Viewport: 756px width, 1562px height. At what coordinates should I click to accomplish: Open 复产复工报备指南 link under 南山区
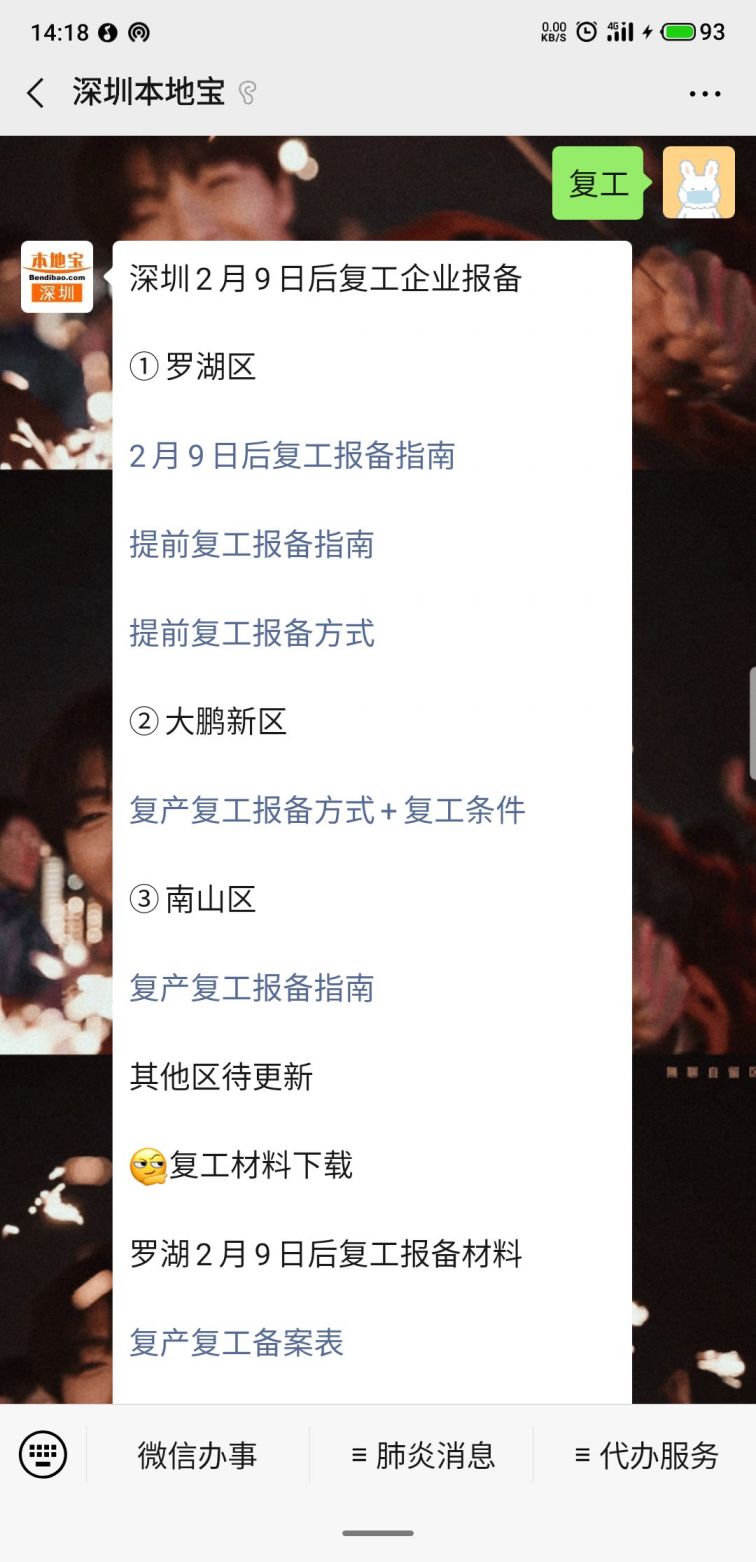click(251, 988)
